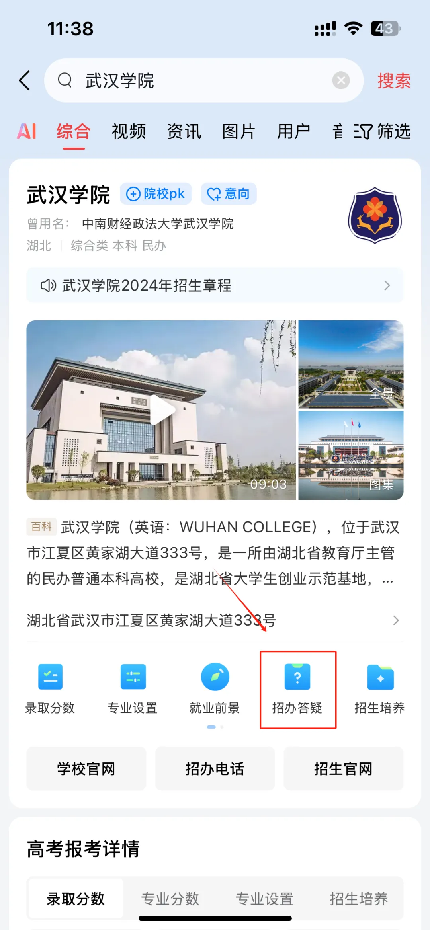Tap the 招办电话 button
Viewport: 430px width, 932px height.
[215, 769]
